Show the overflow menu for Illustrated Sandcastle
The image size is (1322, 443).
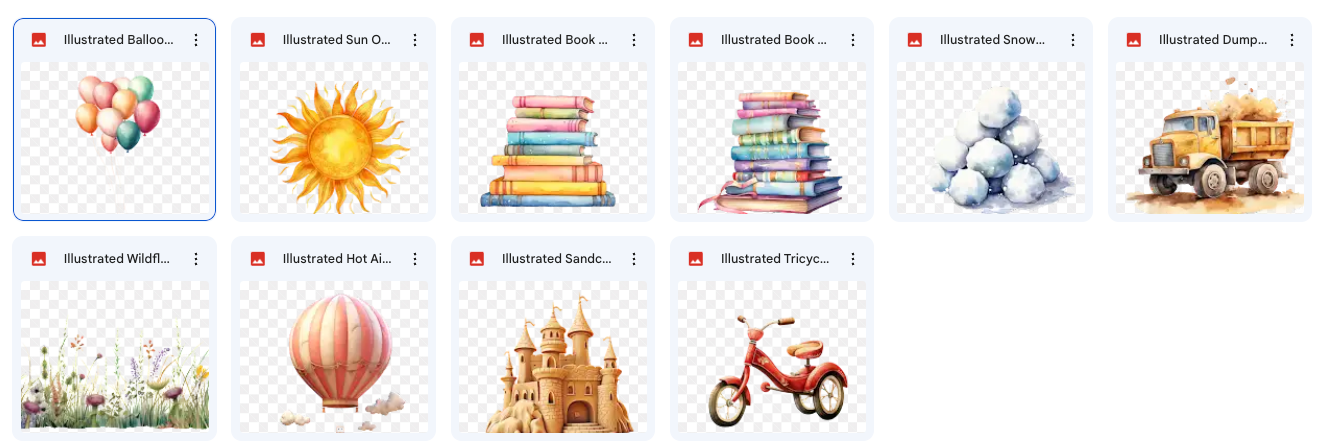[x=634, y=259]
